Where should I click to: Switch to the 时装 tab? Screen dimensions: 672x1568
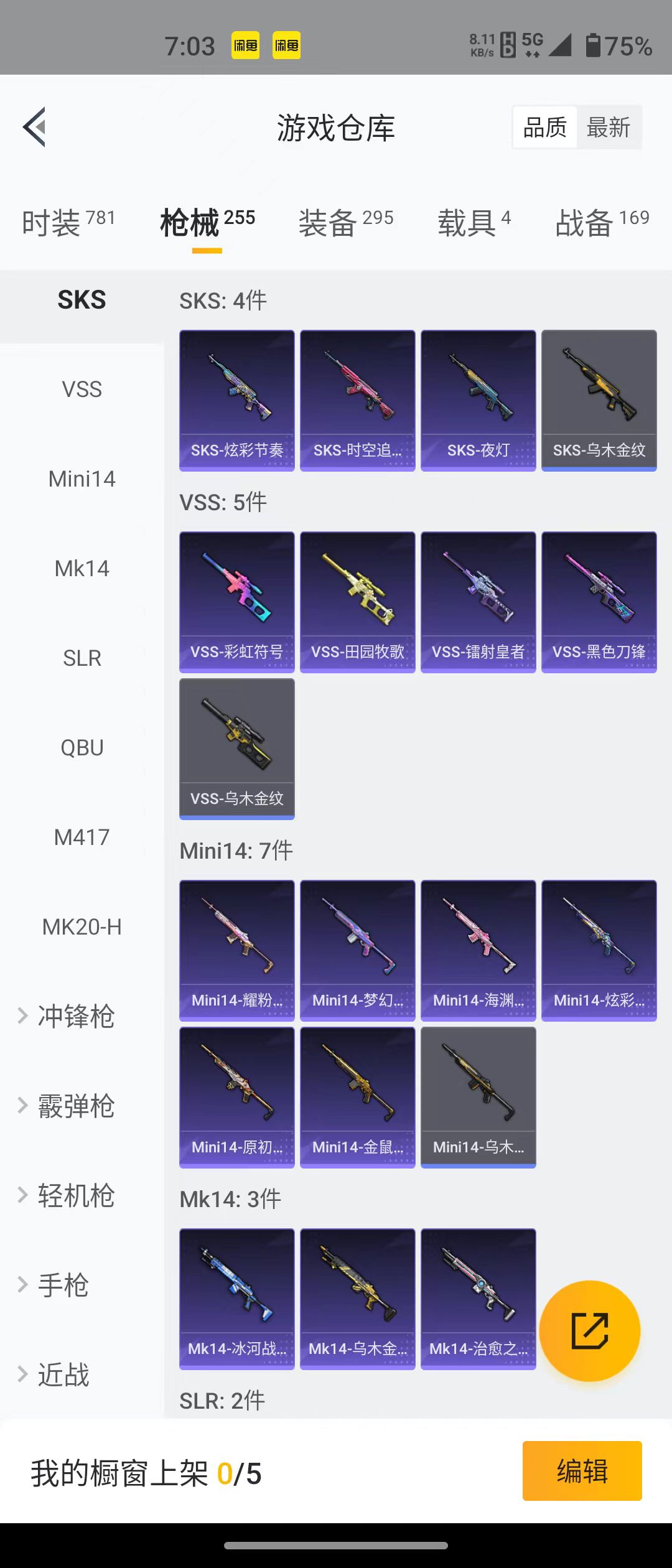68,222
